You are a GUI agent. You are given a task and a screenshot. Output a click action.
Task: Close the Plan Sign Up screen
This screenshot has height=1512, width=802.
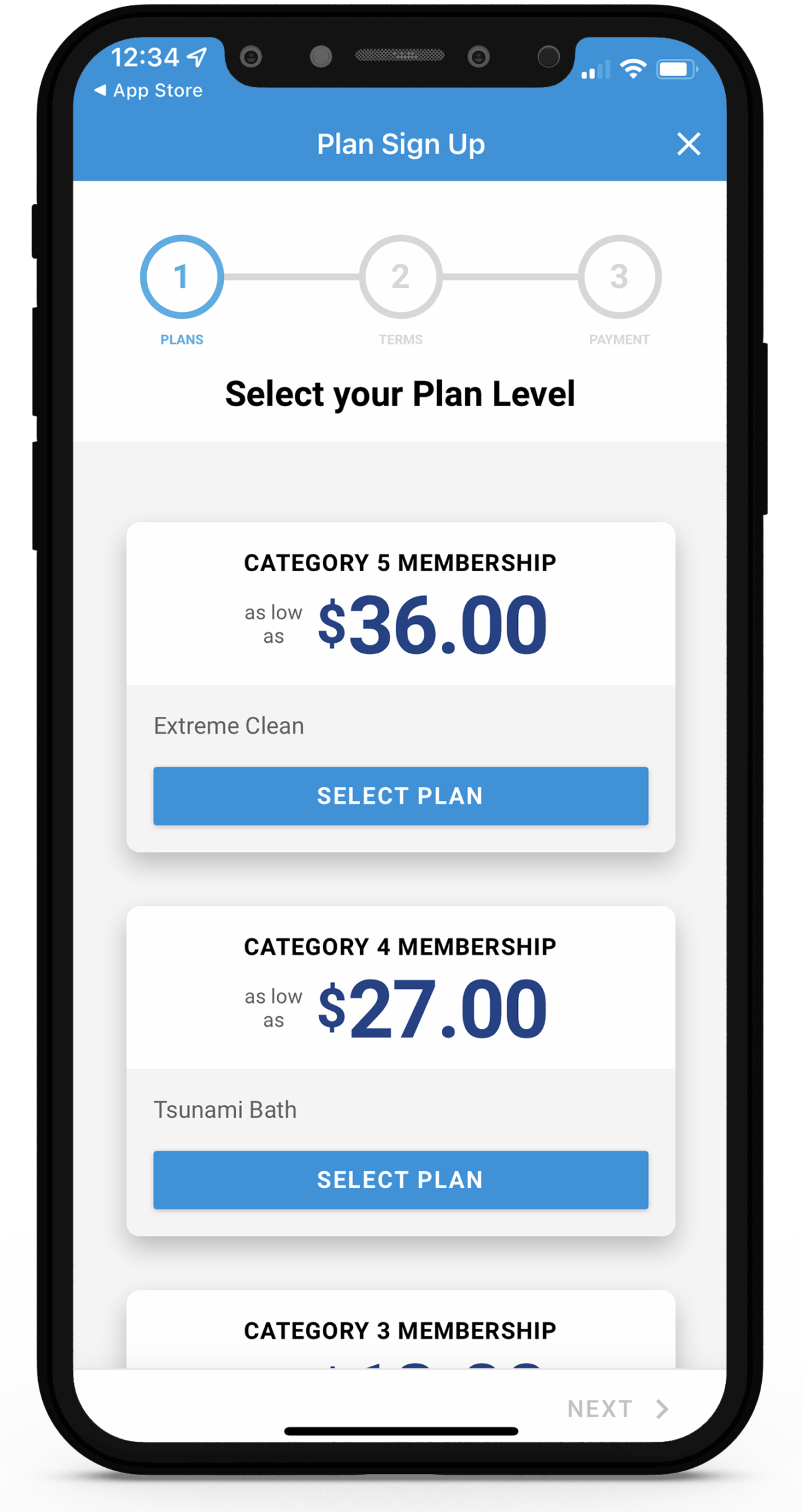[x=688, y=144]
